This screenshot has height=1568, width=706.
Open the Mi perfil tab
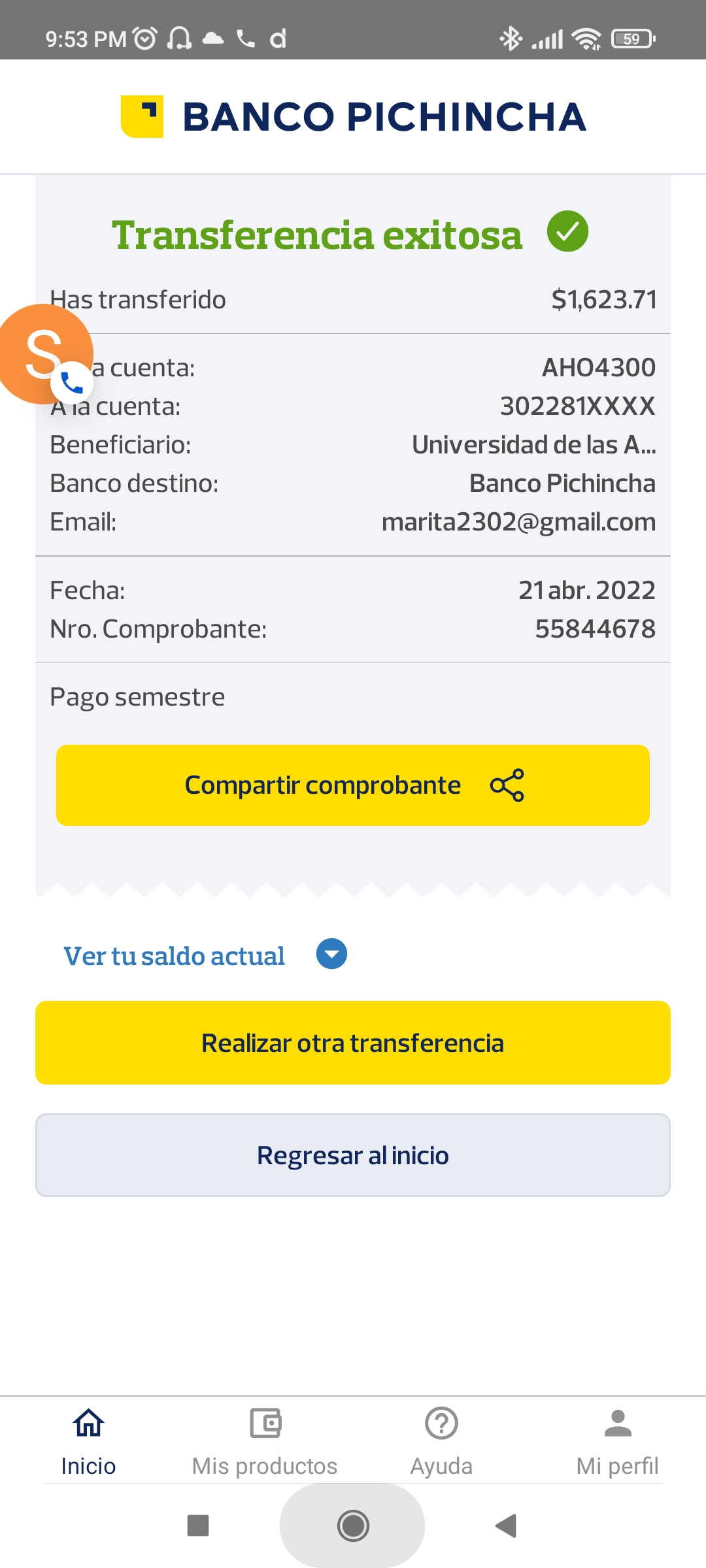pyautogui.click(x=617, y=1441)
